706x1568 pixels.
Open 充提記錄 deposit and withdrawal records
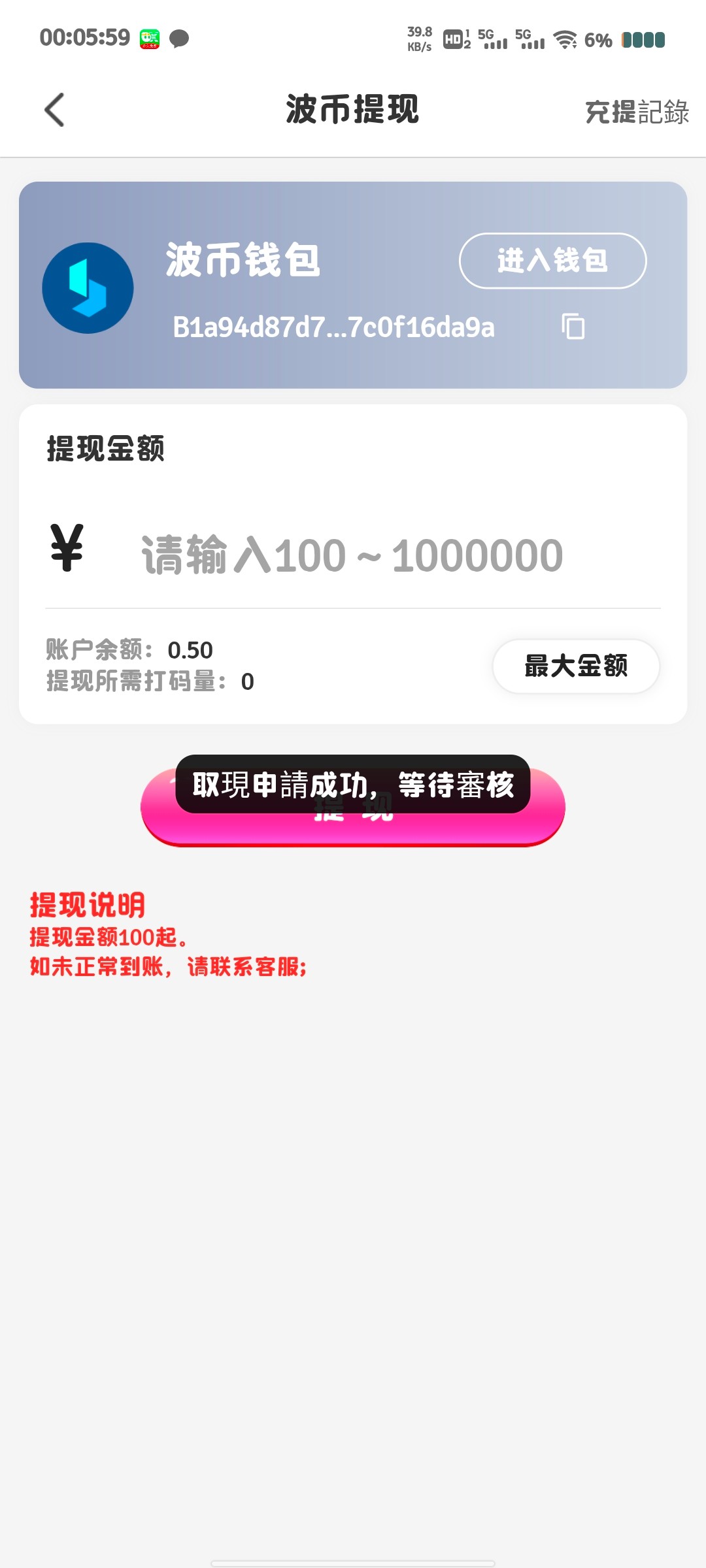click(636, 112)
